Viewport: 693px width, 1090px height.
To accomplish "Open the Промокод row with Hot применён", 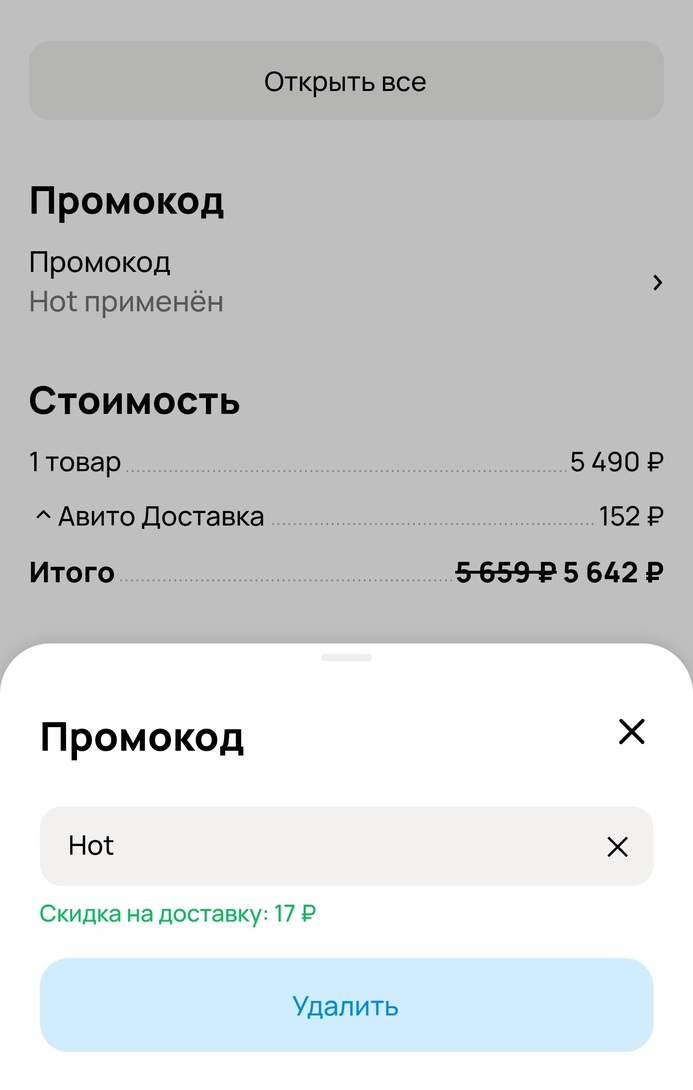I will pyautogui.click(x=346, y=282).
